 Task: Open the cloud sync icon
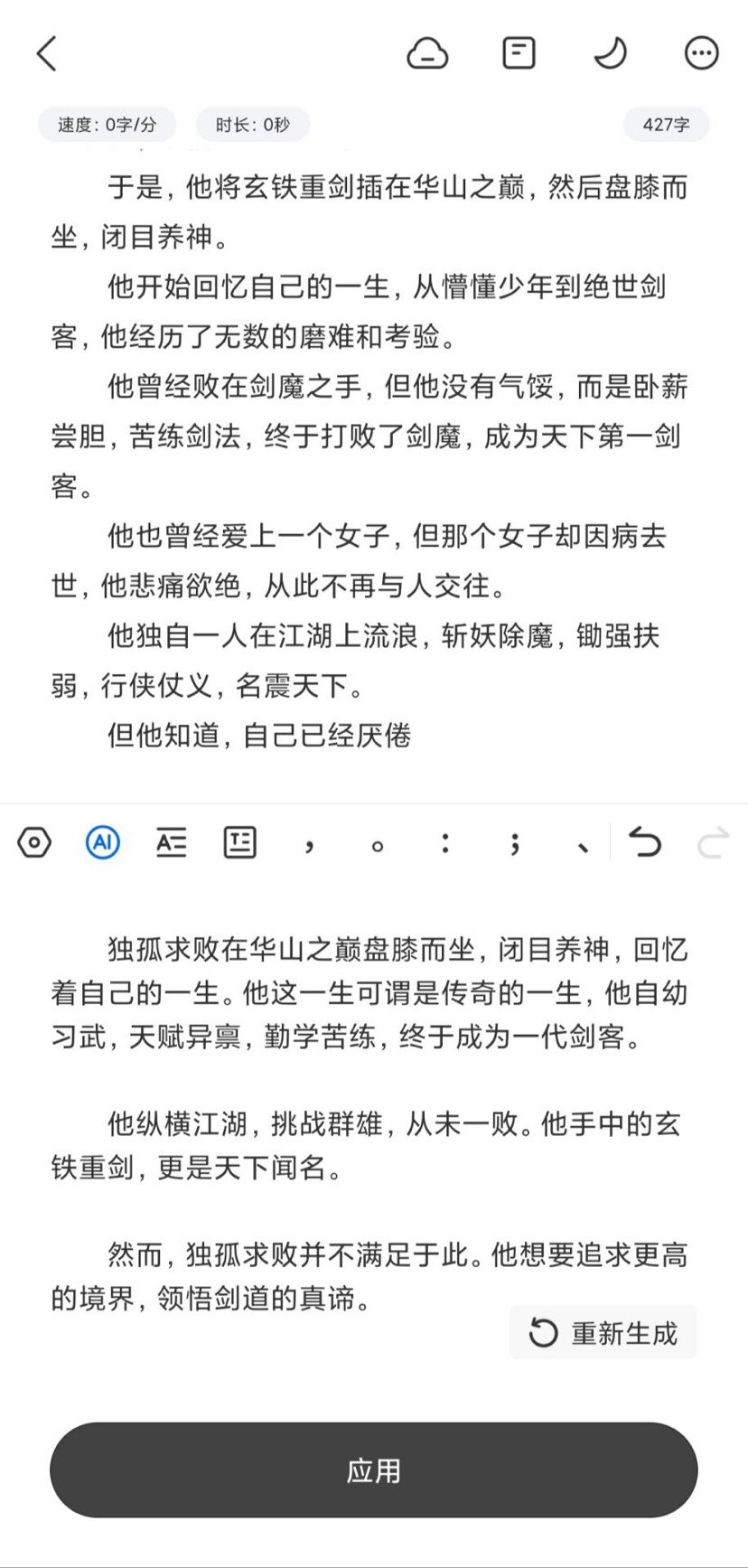pos(427,54)
